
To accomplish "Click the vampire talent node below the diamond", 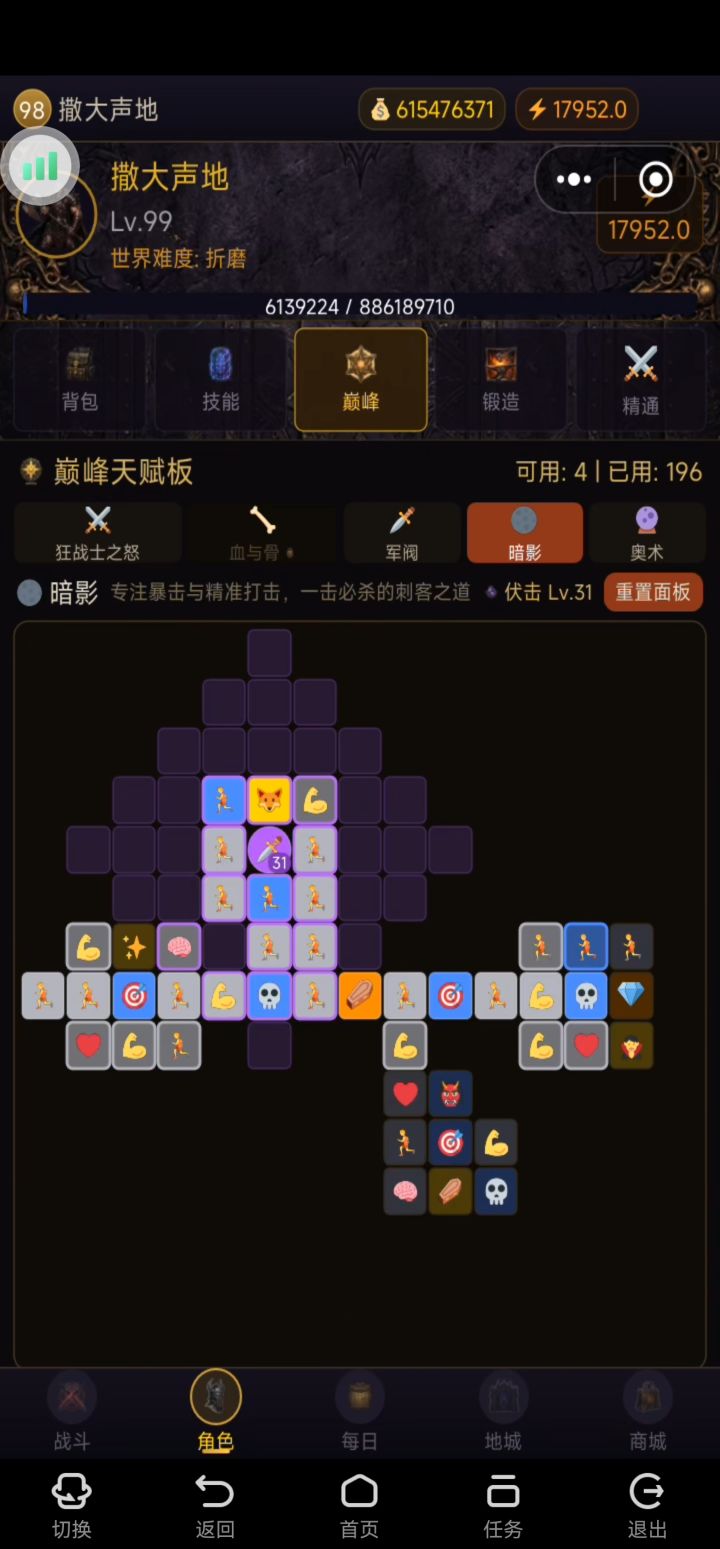I will tap(632, 1045).
